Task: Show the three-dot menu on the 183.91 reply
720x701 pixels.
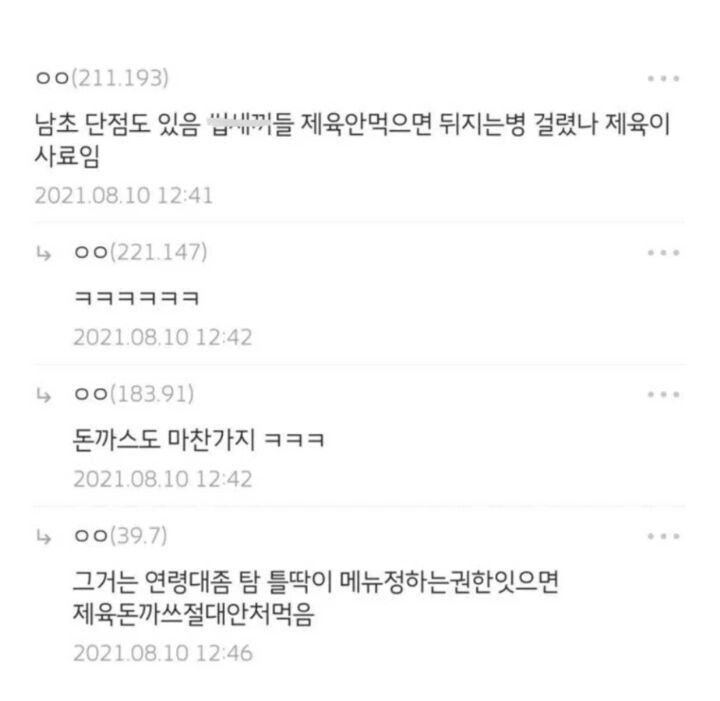Action: [663, 395]
